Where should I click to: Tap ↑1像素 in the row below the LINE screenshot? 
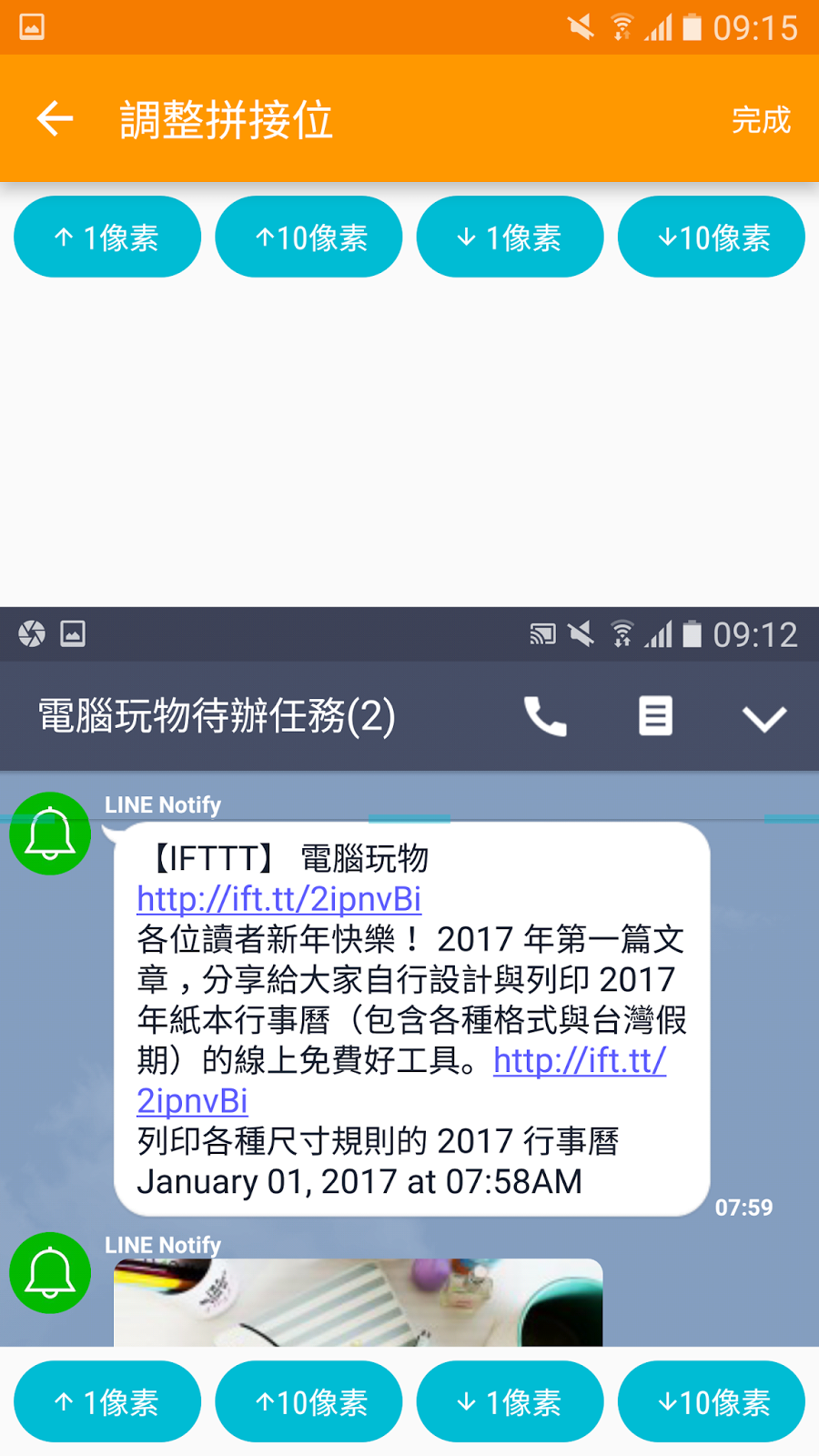click(x=107, y=1401)
